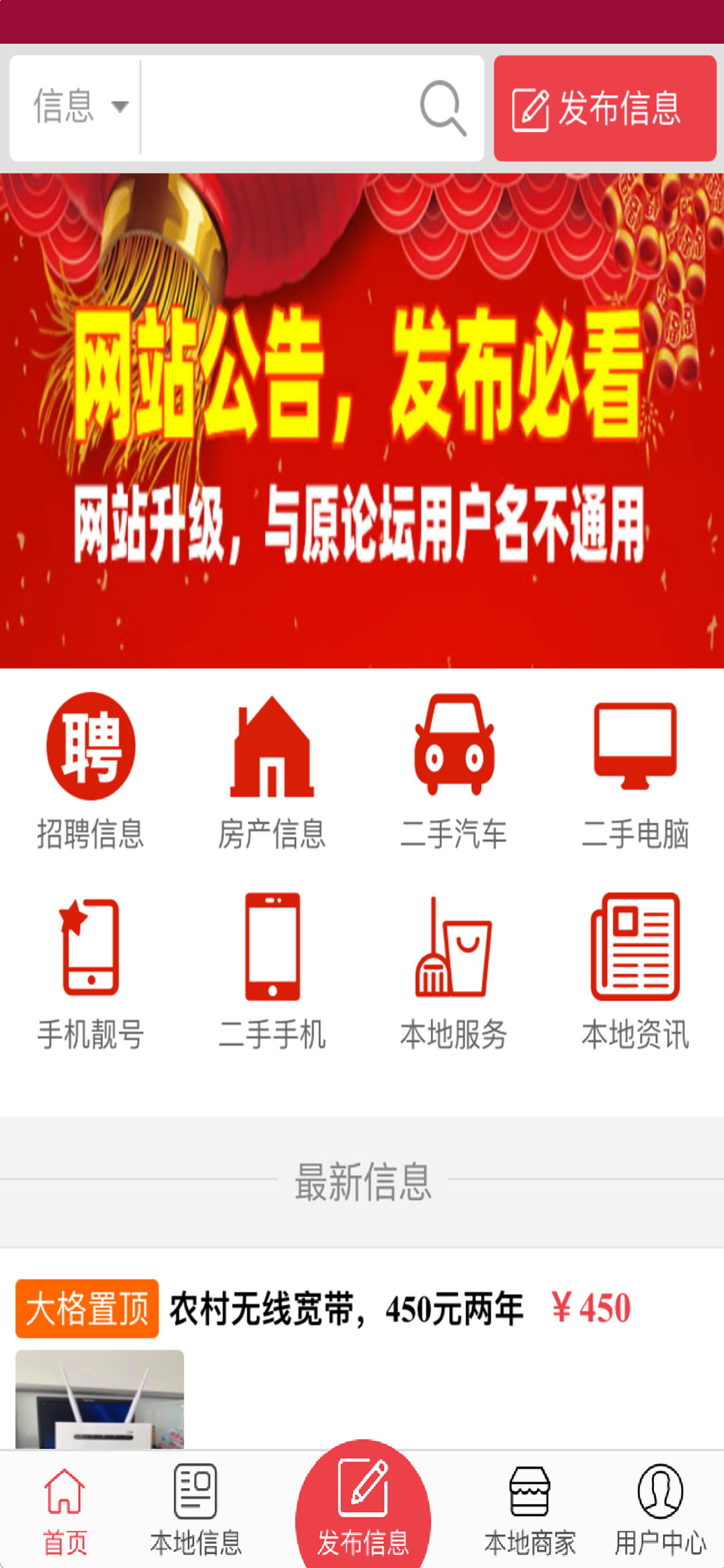Tap the magnifier search icon
This screenshot has height=1568, width=724.
click(x=443, y=108)
